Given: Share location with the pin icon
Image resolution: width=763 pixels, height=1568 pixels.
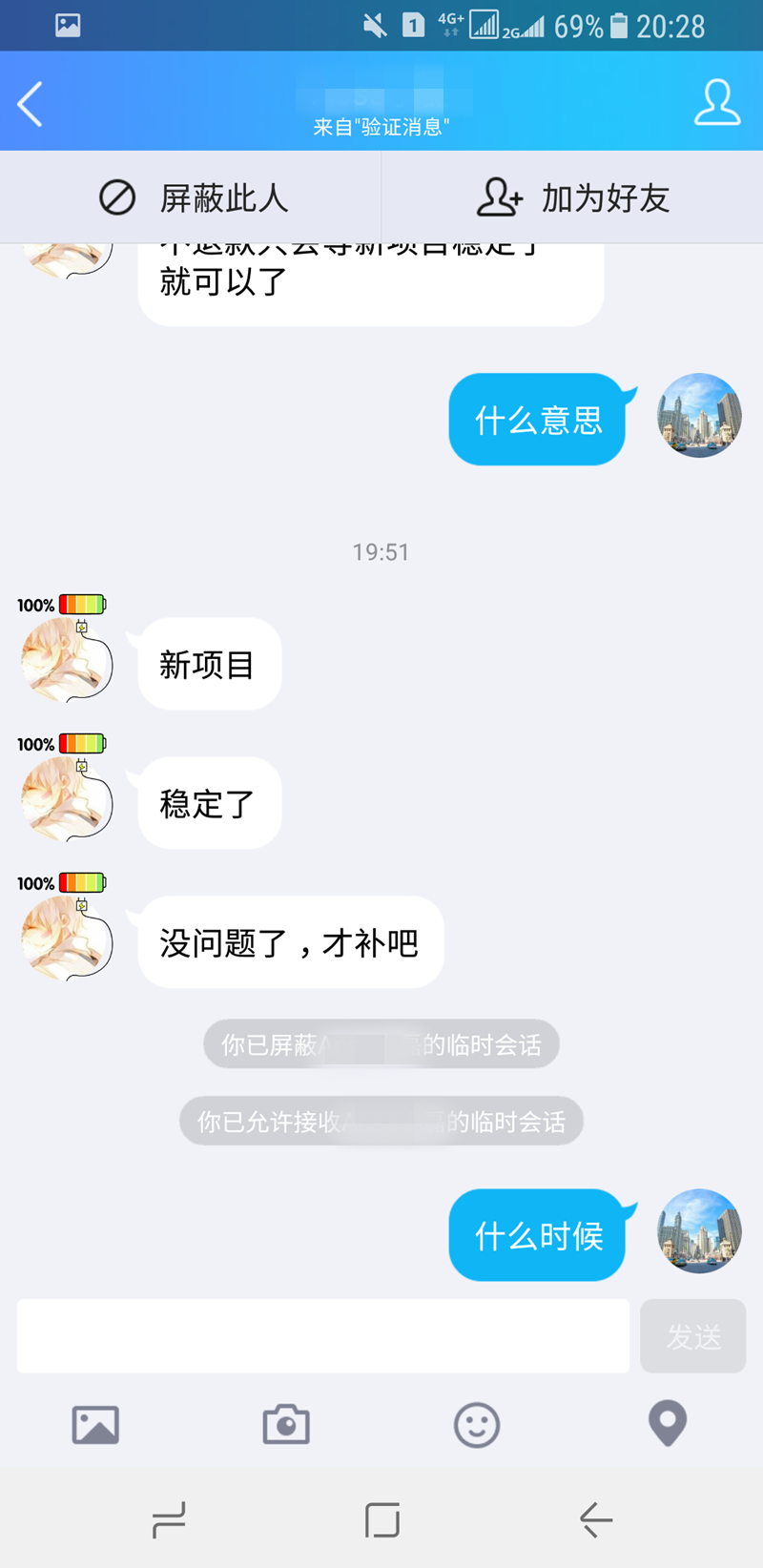Looking at the screenshot, I should click(x=668, y=1423).
